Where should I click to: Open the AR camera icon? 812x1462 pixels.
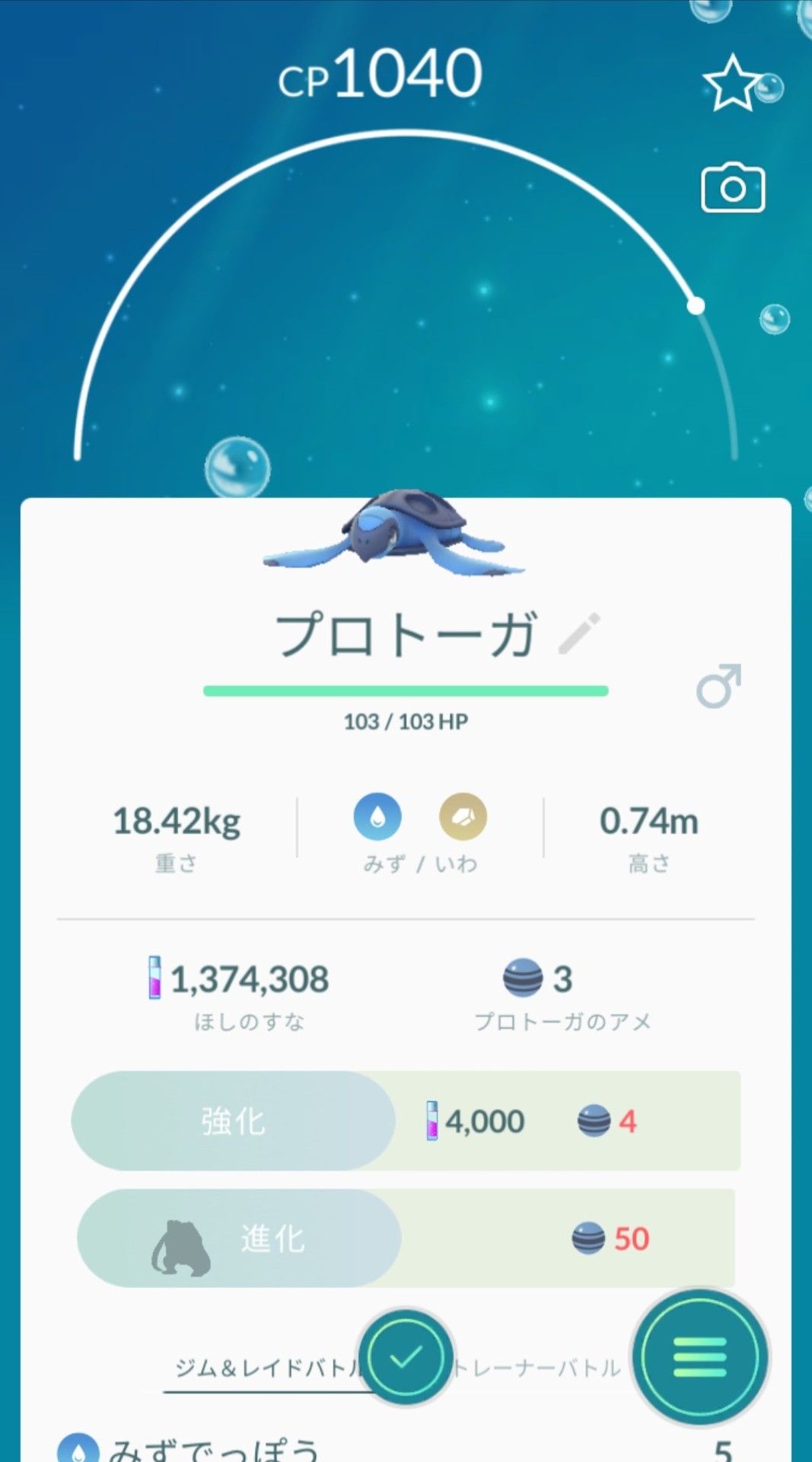[733, 187]
